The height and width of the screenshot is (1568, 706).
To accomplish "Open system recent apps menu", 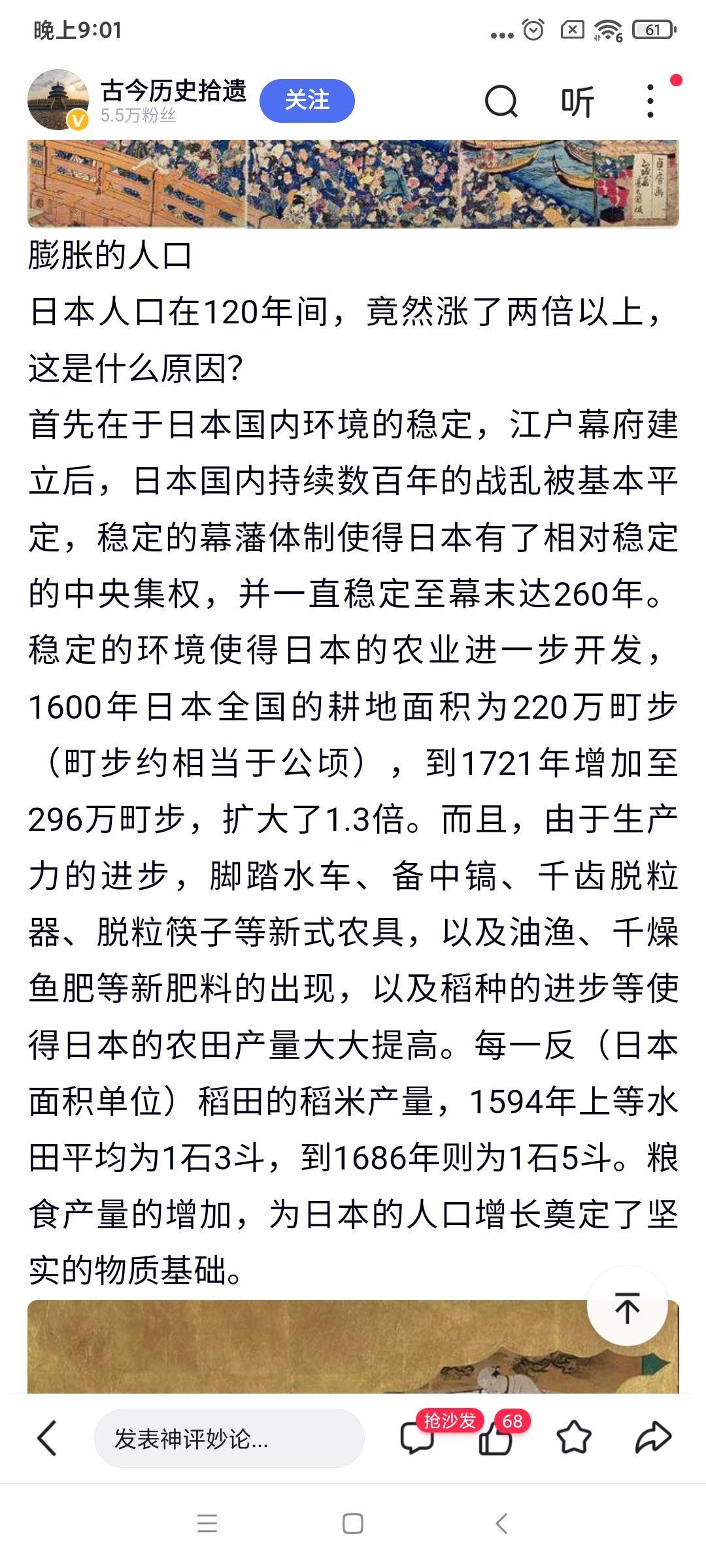I will tap(207, 1524).
